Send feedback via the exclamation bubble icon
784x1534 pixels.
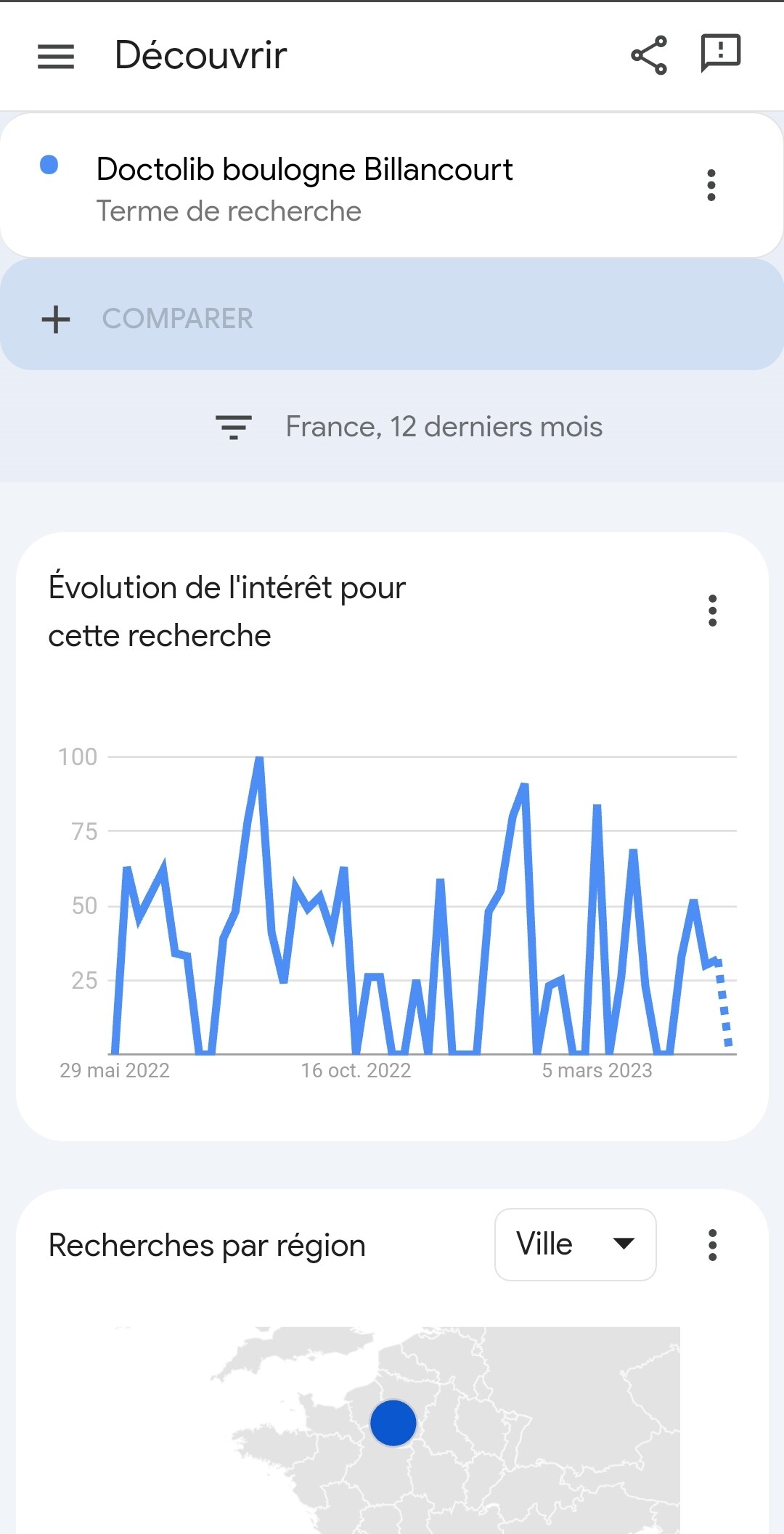(x=720, y=54)
